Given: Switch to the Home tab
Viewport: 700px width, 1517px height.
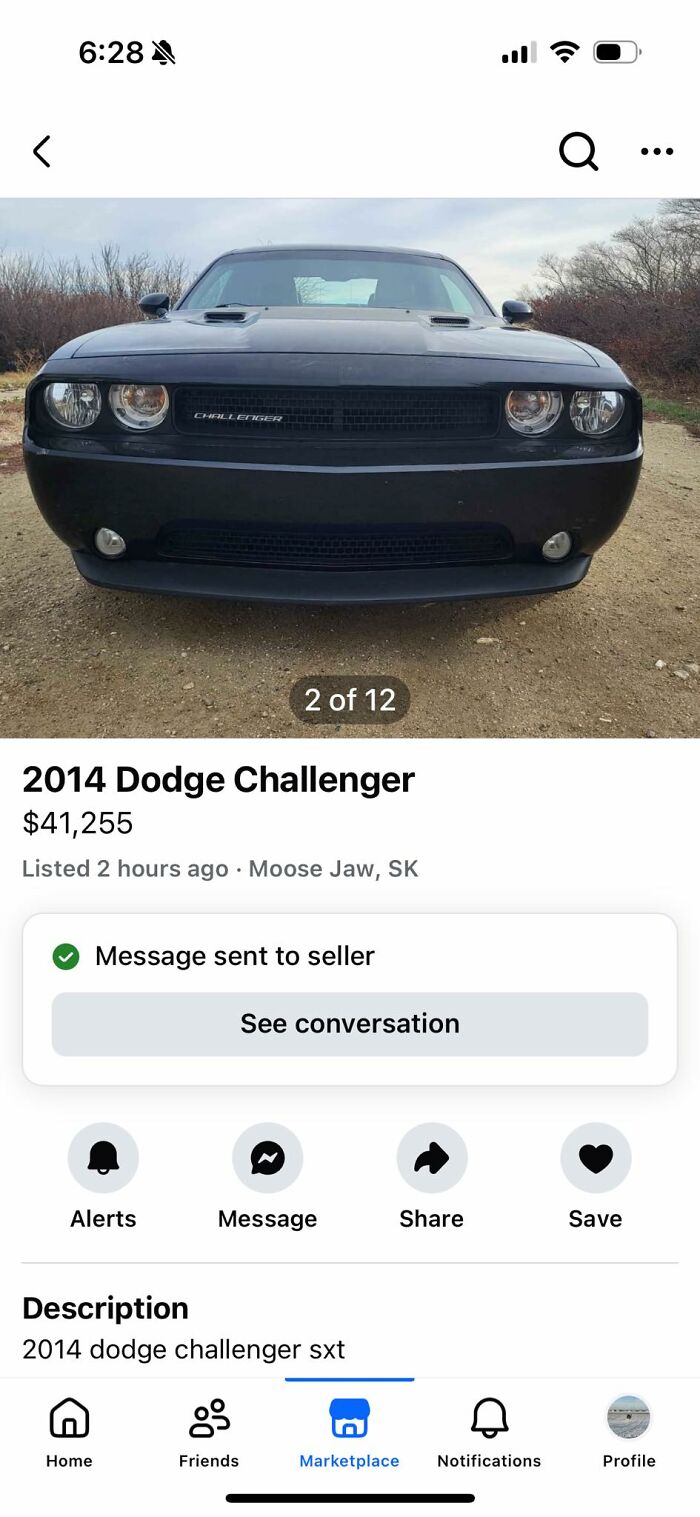Looking at the screenshot, I should pos(69,1432).
